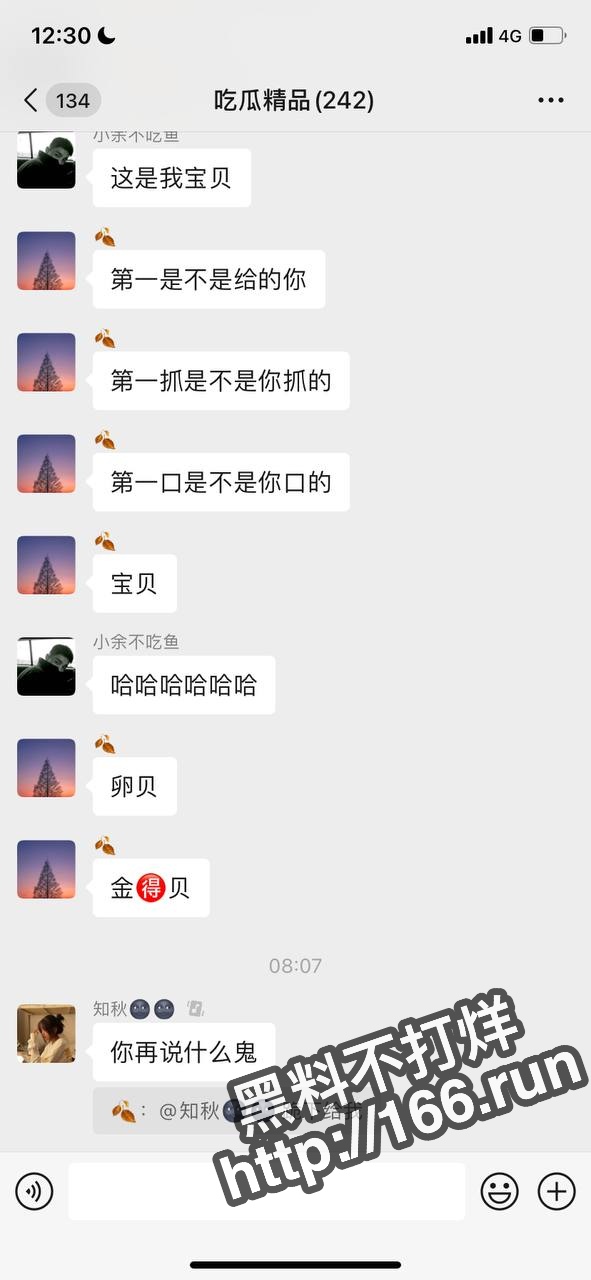
Task: Open the emoji sticker picker
Action: pos(500,1191)
